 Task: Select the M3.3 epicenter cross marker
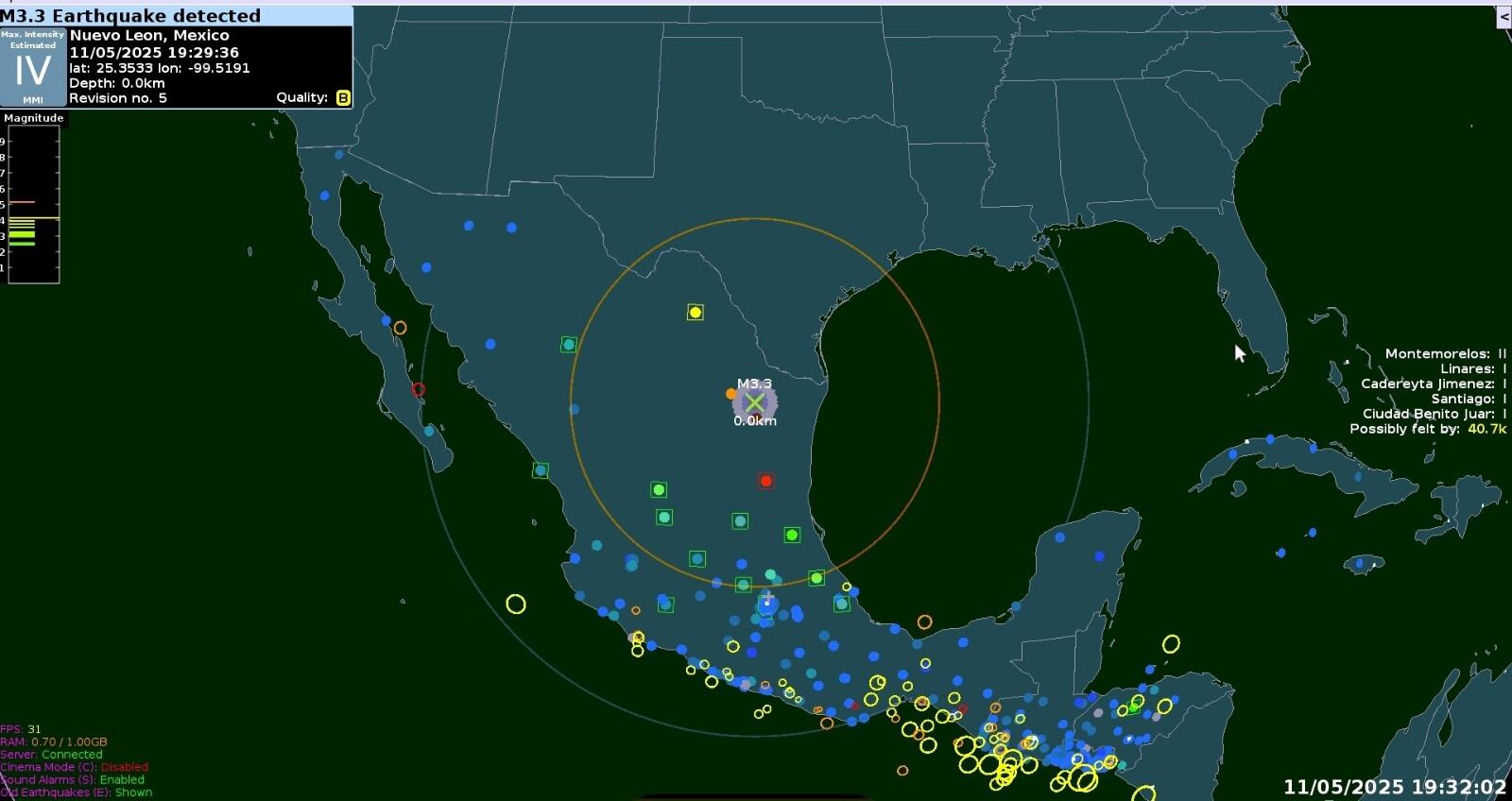(754, 403)
